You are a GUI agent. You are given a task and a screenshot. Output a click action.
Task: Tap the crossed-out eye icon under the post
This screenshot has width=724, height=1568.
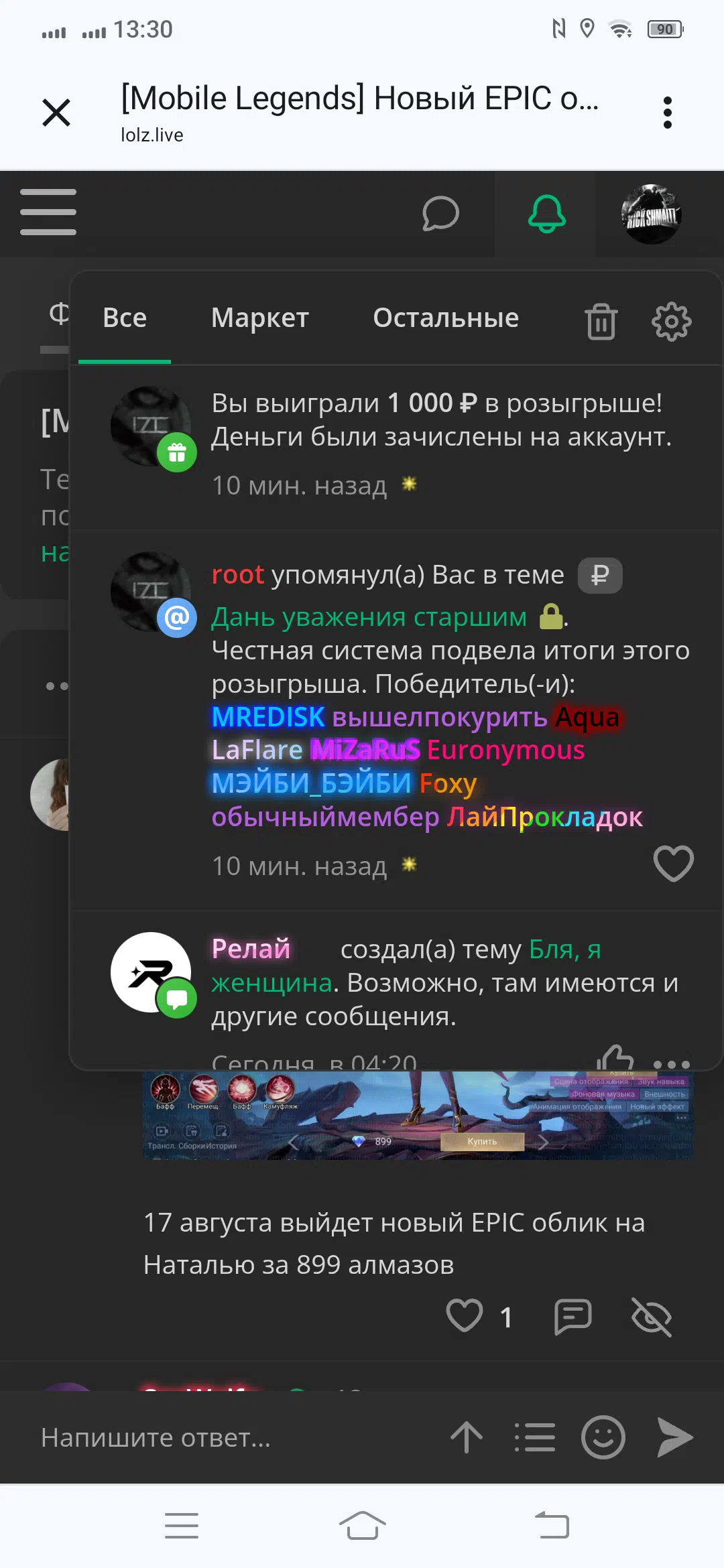click(x=652, y=1317)
